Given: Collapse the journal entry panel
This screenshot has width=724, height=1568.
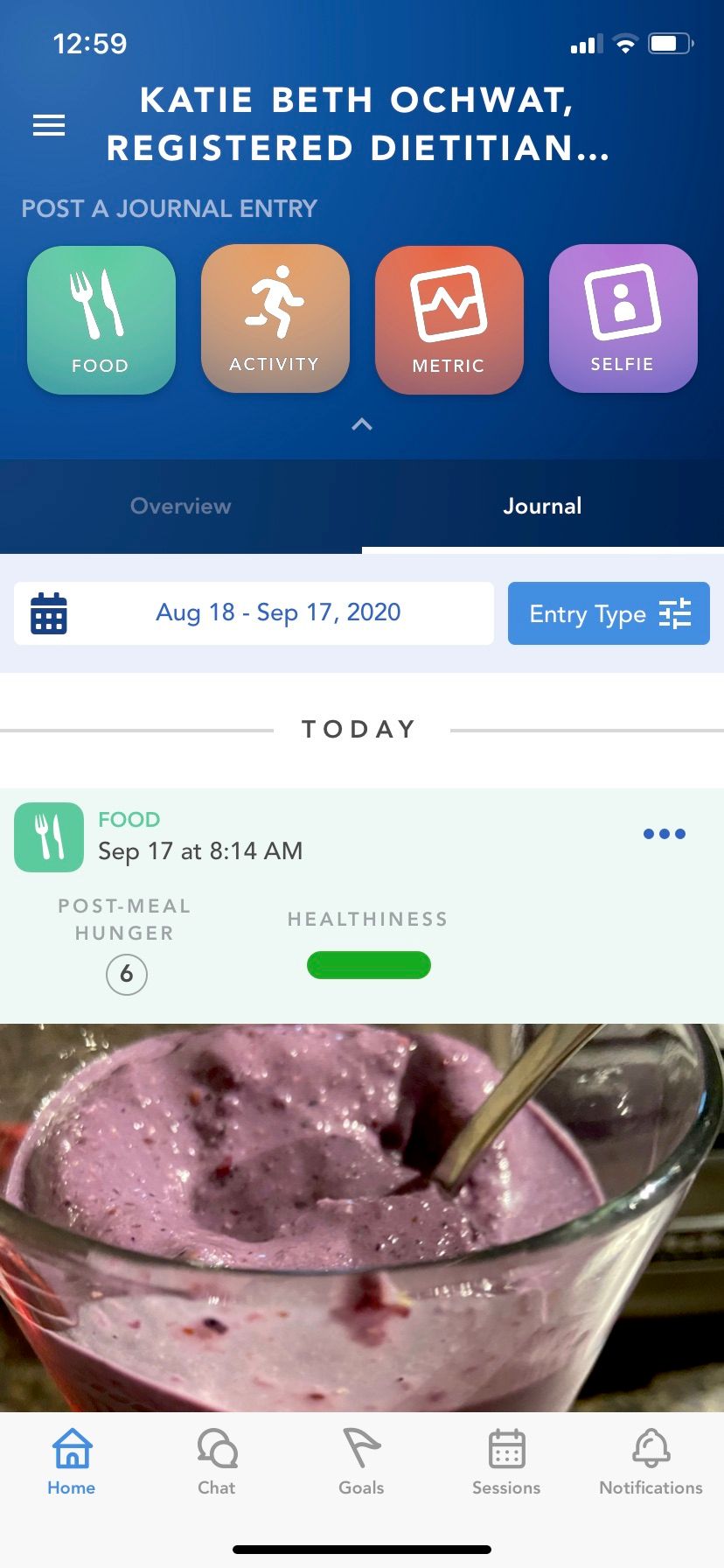Looking at the screenshot, I should coord(361,424).
